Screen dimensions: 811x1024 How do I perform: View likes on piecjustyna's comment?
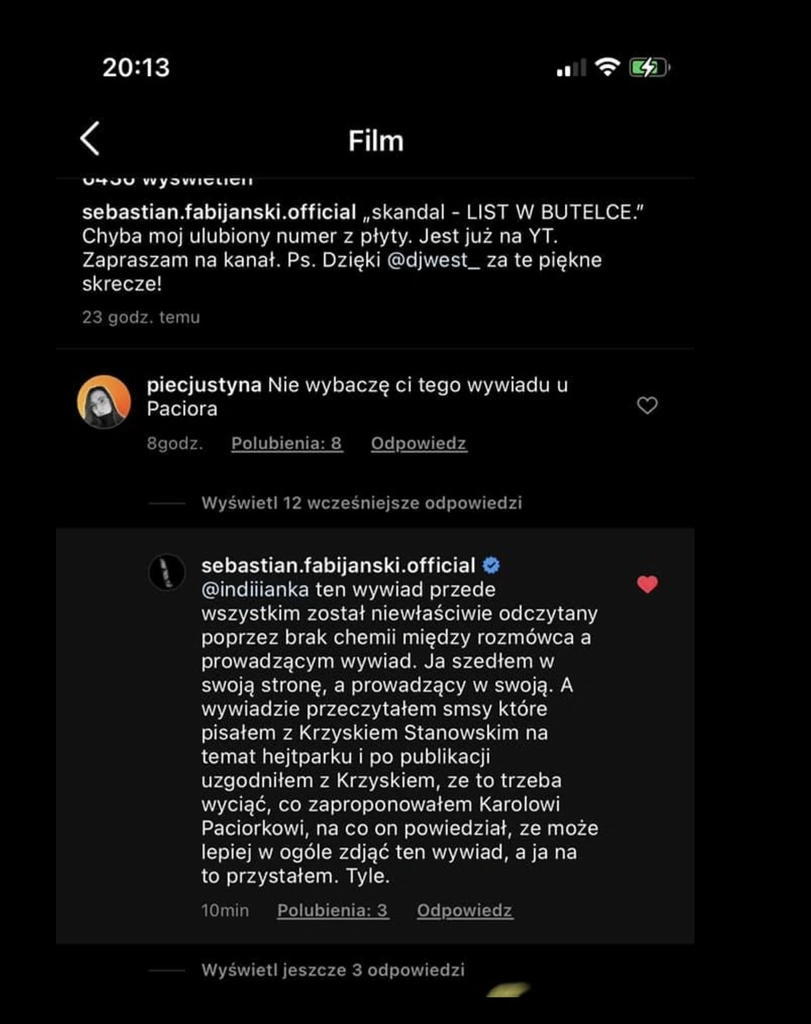(x=287, y=444)
